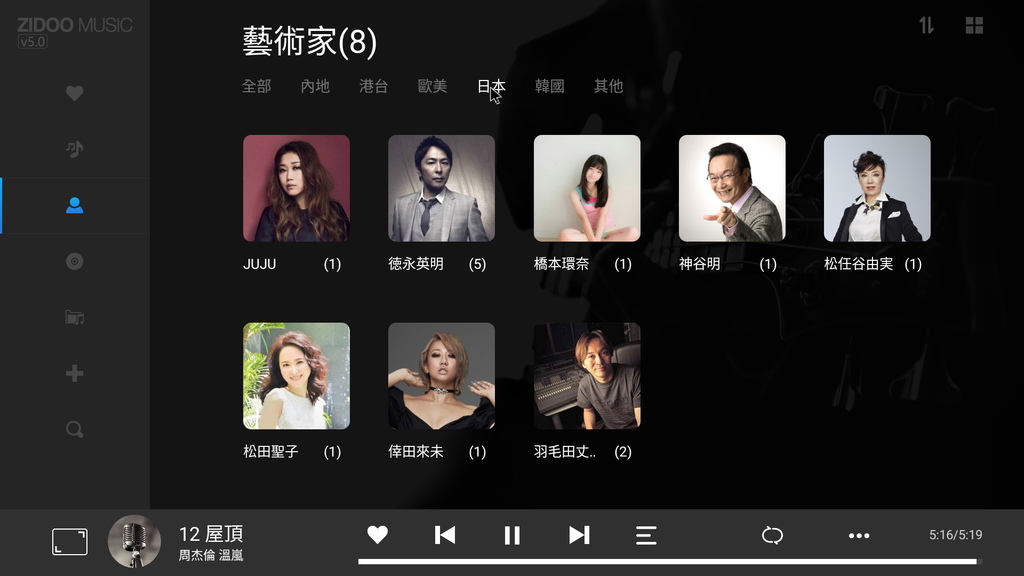Go to albums in the sidebar
1024x576 pixels.
[74, 261]
